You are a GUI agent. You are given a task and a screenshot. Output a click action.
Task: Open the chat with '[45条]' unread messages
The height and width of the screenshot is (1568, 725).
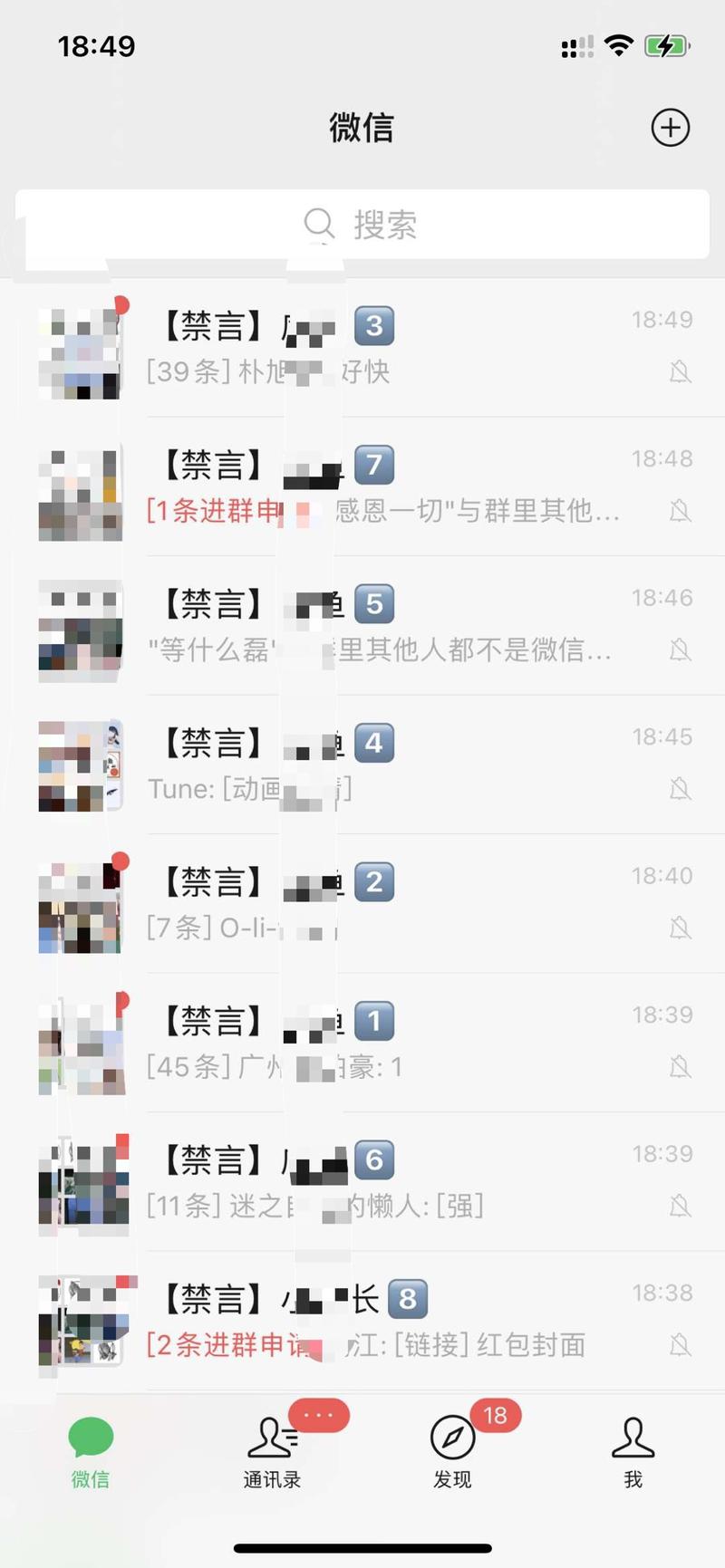coord(362,1042)
